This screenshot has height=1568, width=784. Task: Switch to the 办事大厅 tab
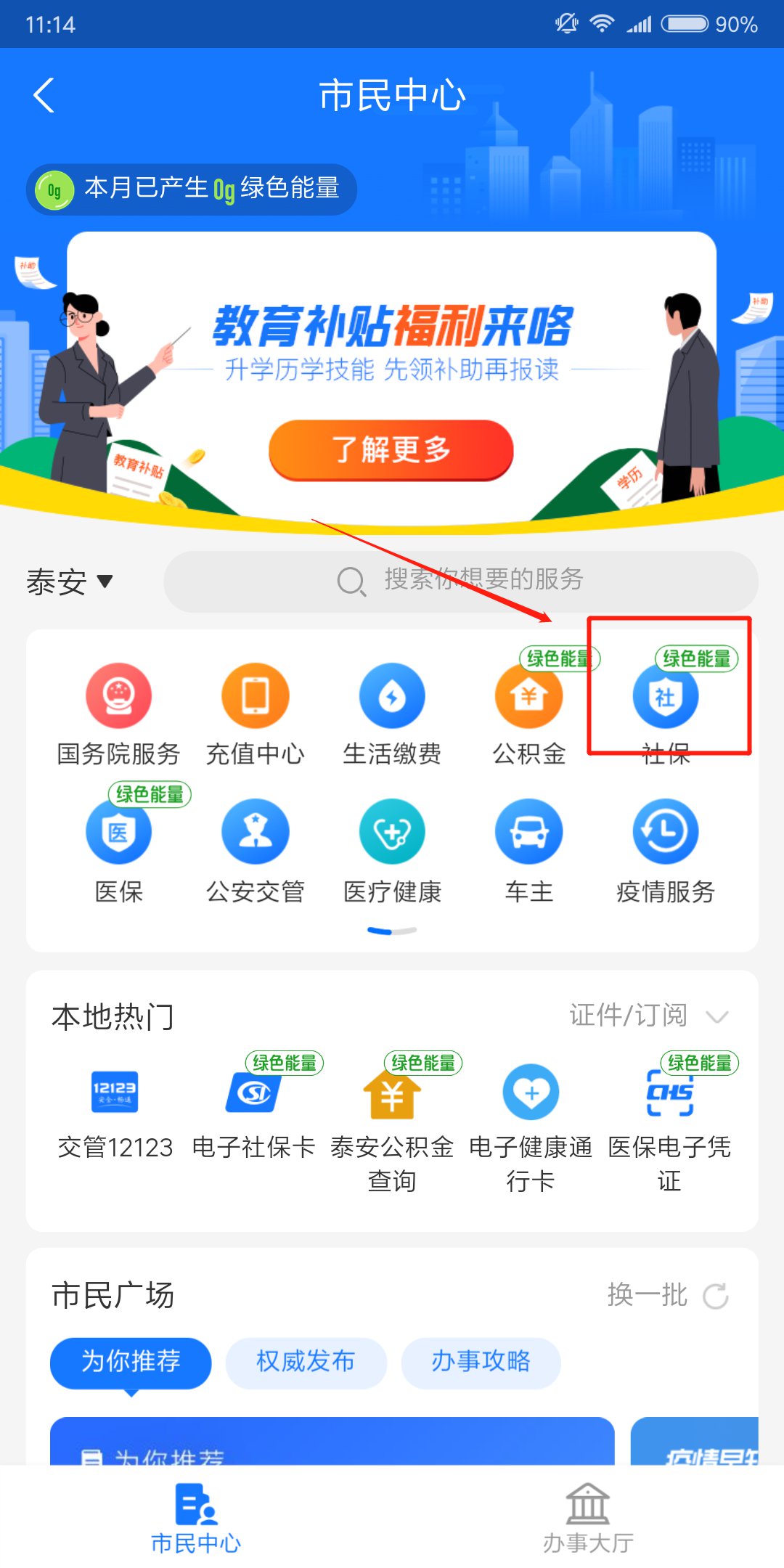tap(588, 1517)
